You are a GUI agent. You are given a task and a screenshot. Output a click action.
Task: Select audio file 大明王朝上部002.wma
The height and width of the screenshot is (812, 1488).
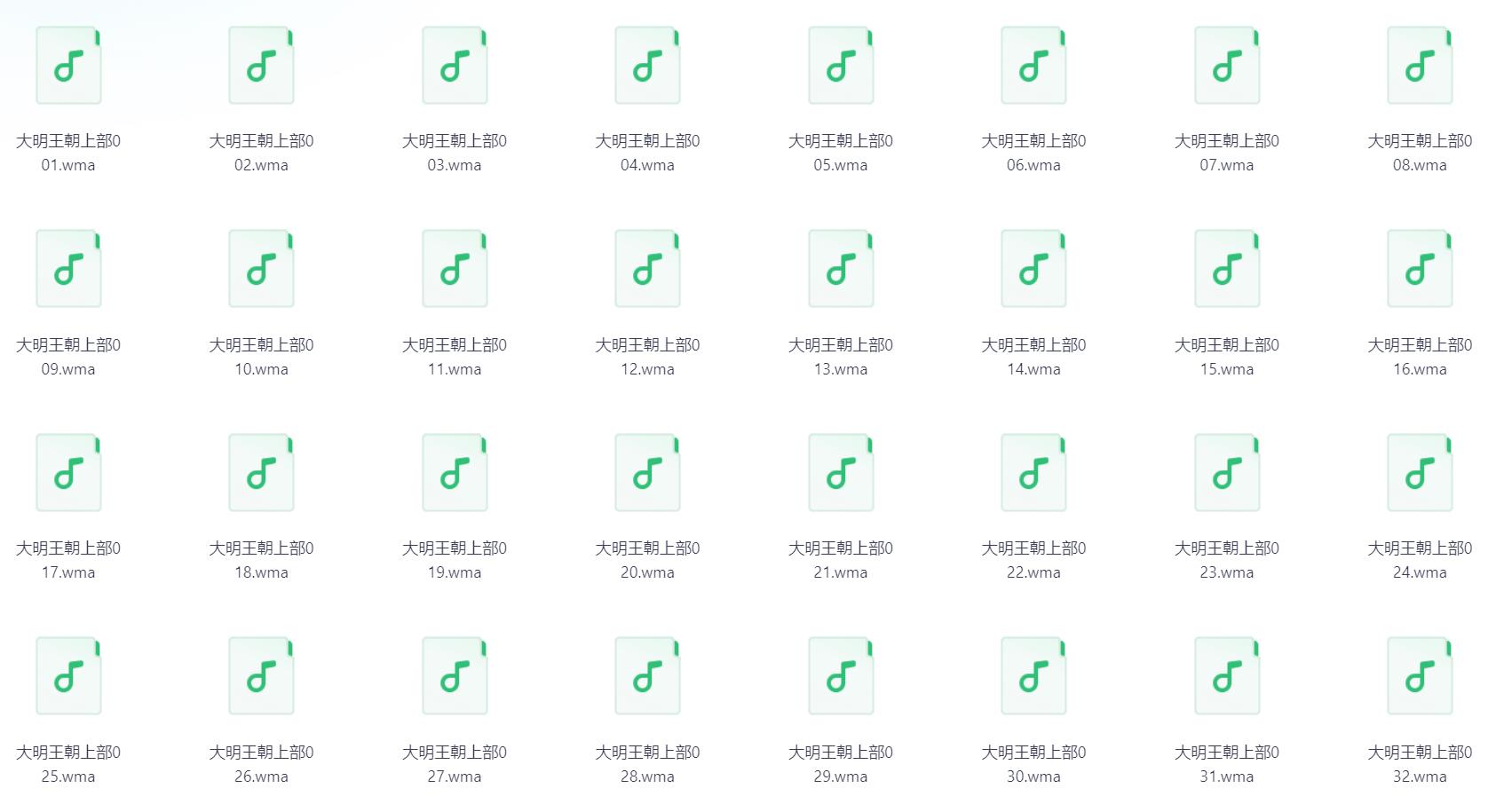coord(261,67)
